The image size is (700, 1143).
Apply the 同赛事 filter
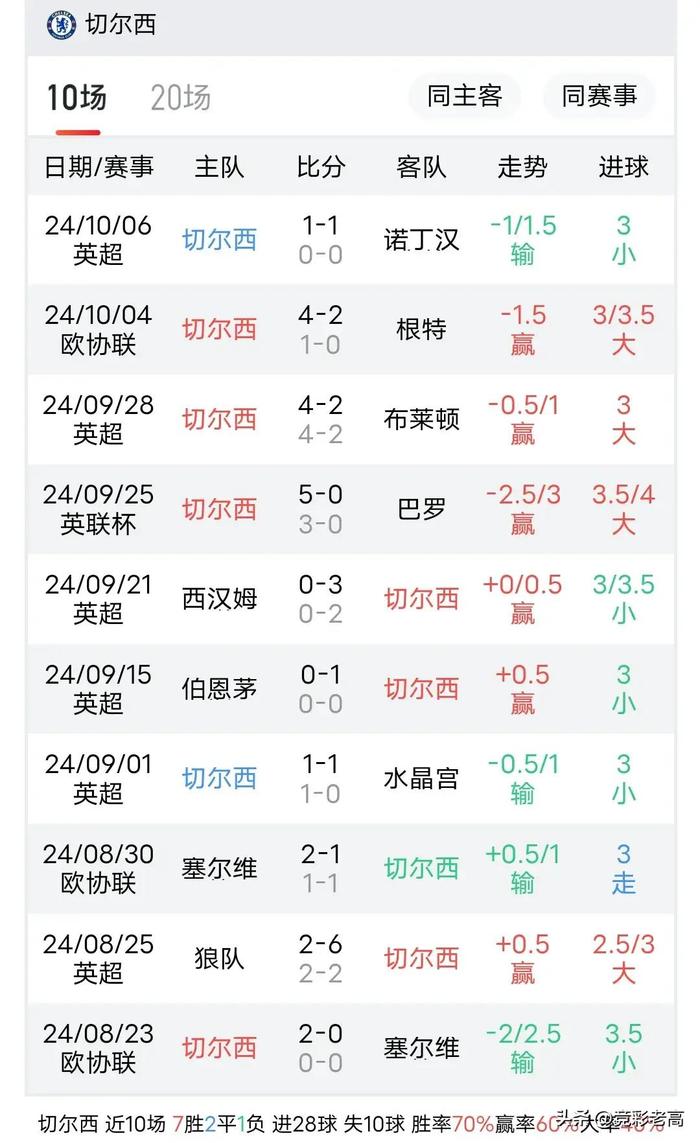point(599,96)
